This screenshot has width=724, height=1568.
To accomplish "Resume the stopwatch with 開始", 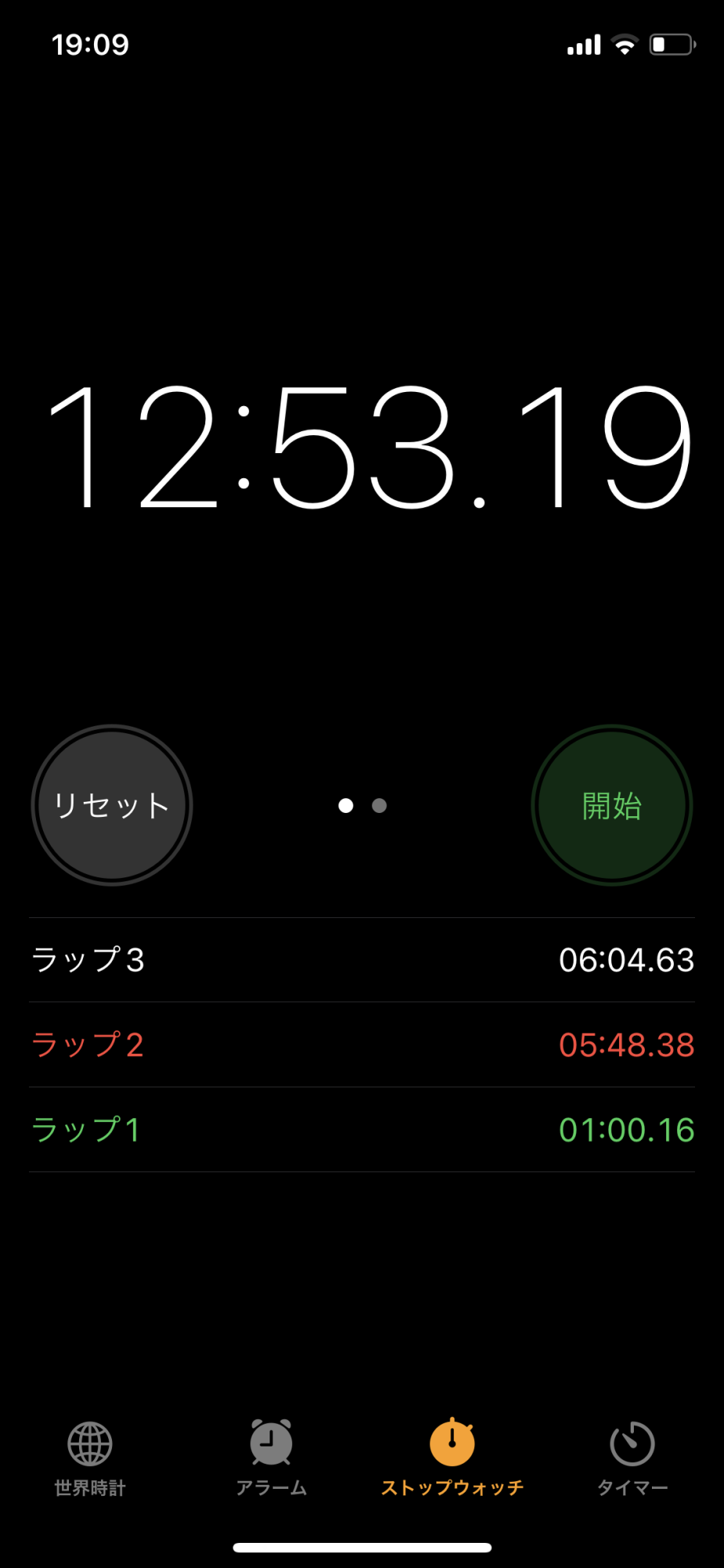I will coord(612,805).
